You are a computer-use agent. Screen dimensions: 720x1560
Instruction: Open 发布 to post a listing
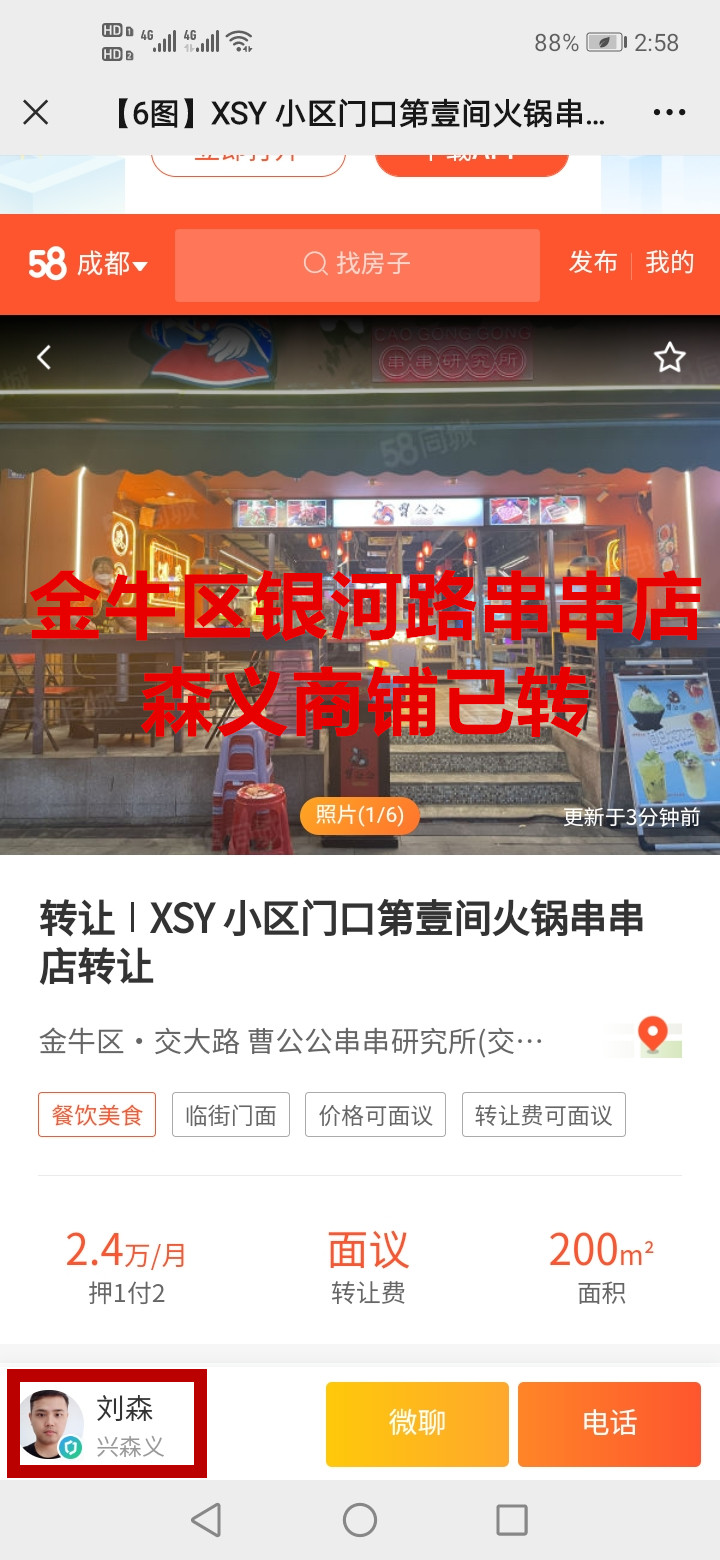click(x=593, y=263)
